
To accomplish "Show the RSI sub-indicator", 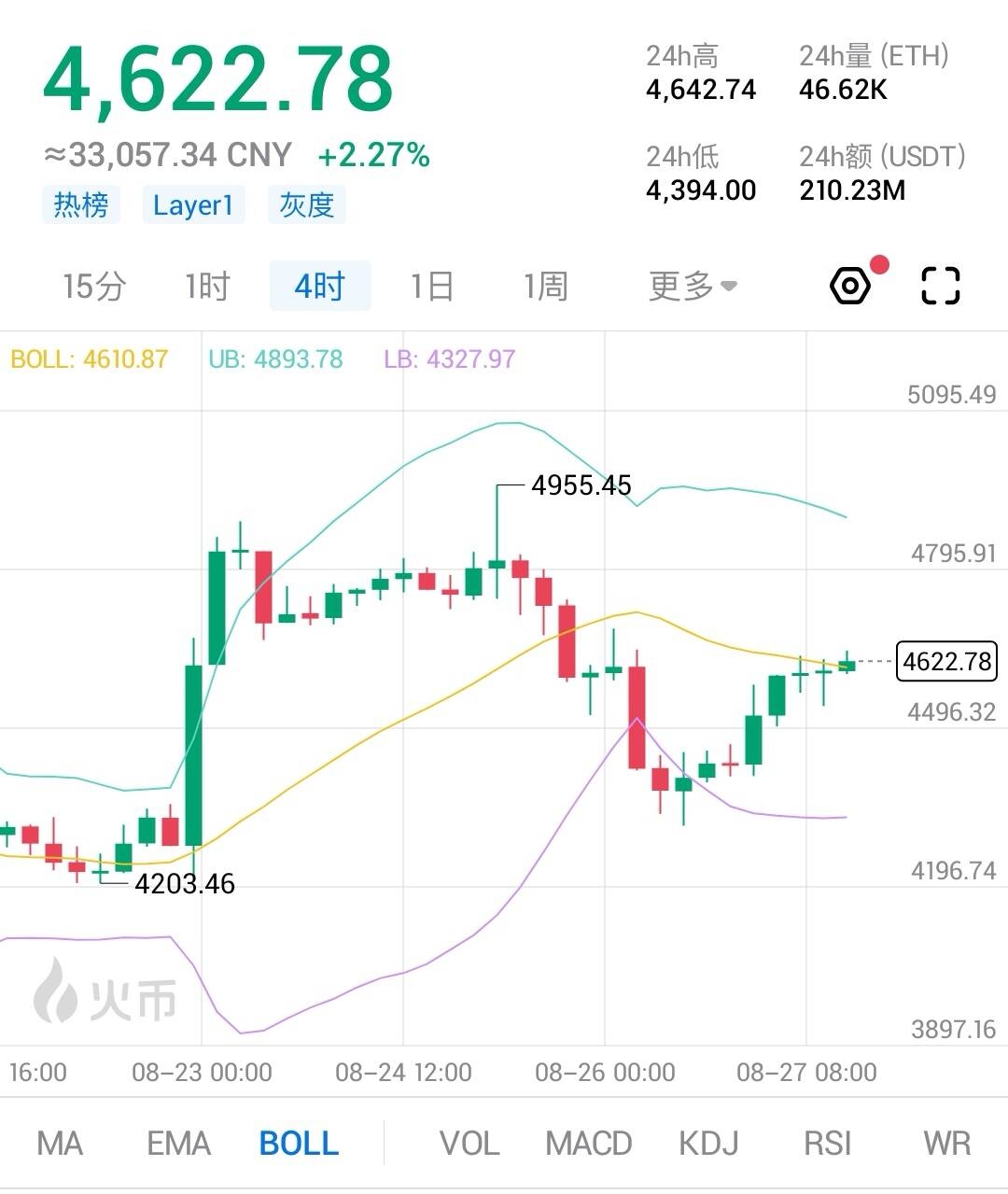I will pos(828,1143).
